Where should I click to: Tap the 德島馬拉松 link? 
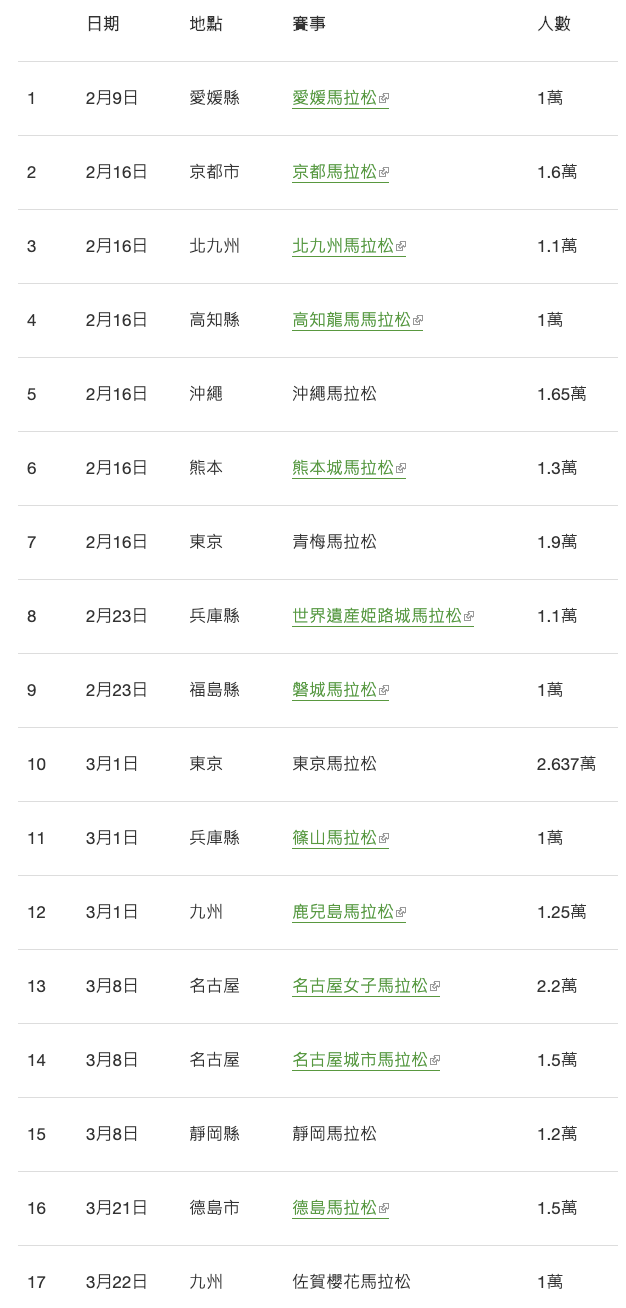point(340,1208)
